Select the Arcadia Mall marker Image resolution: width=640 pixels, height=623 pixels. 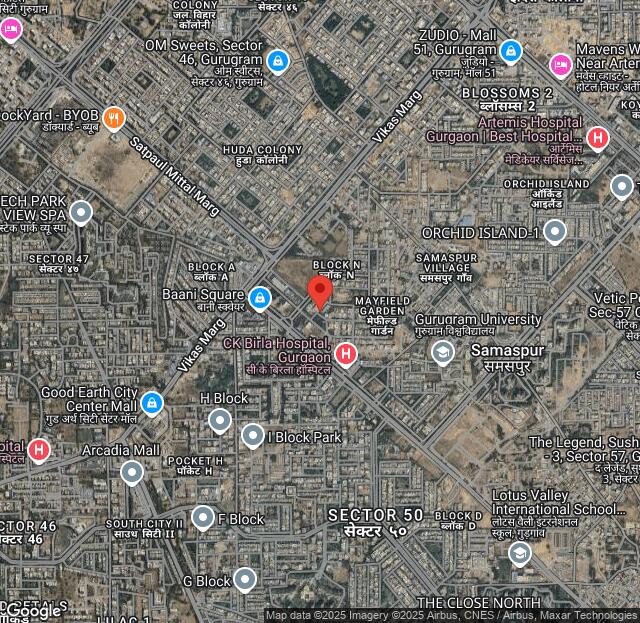(x=132, y=473)
